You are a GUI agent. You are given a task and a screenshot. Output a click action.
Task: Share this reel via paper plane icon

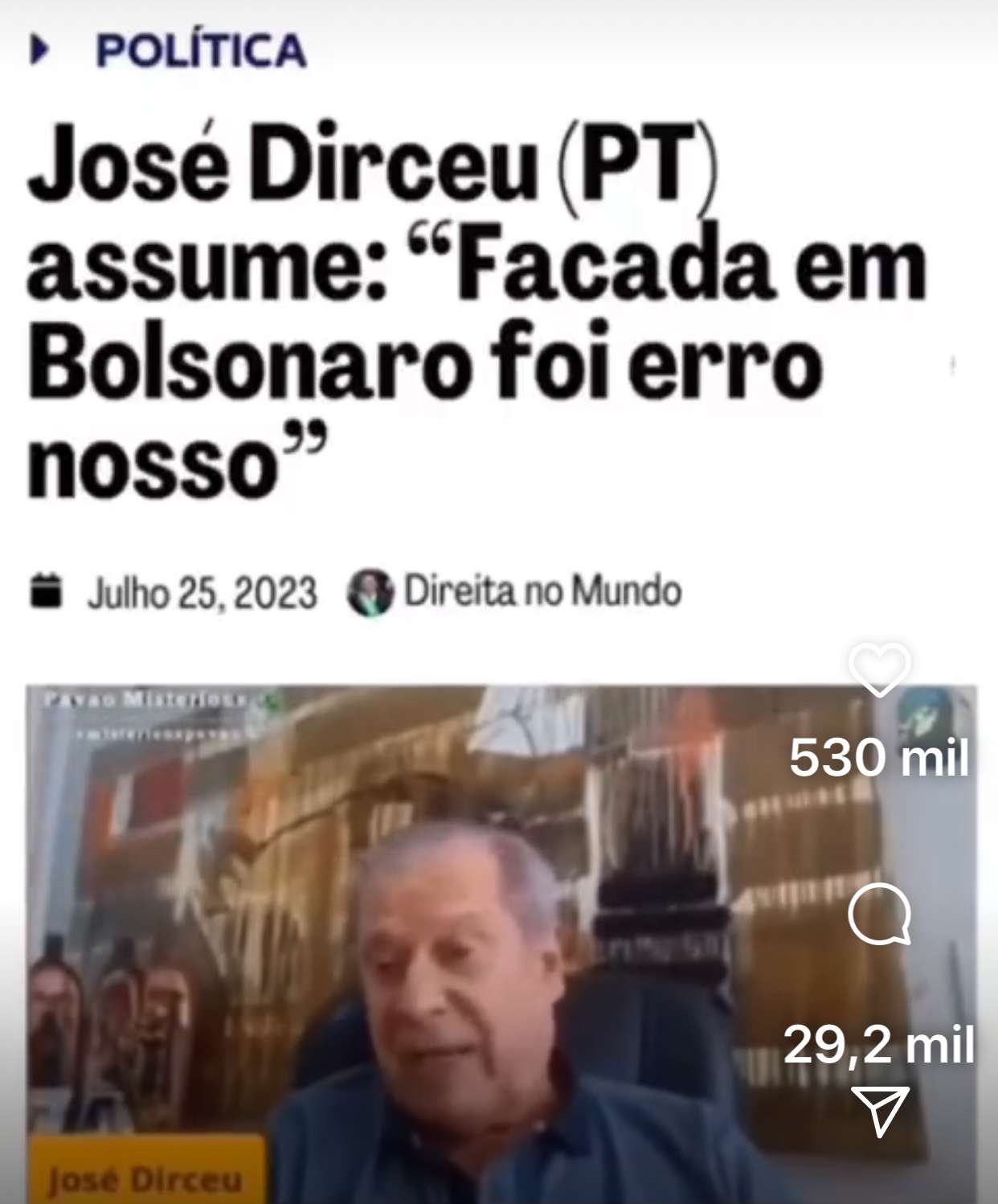point(879,1110)
